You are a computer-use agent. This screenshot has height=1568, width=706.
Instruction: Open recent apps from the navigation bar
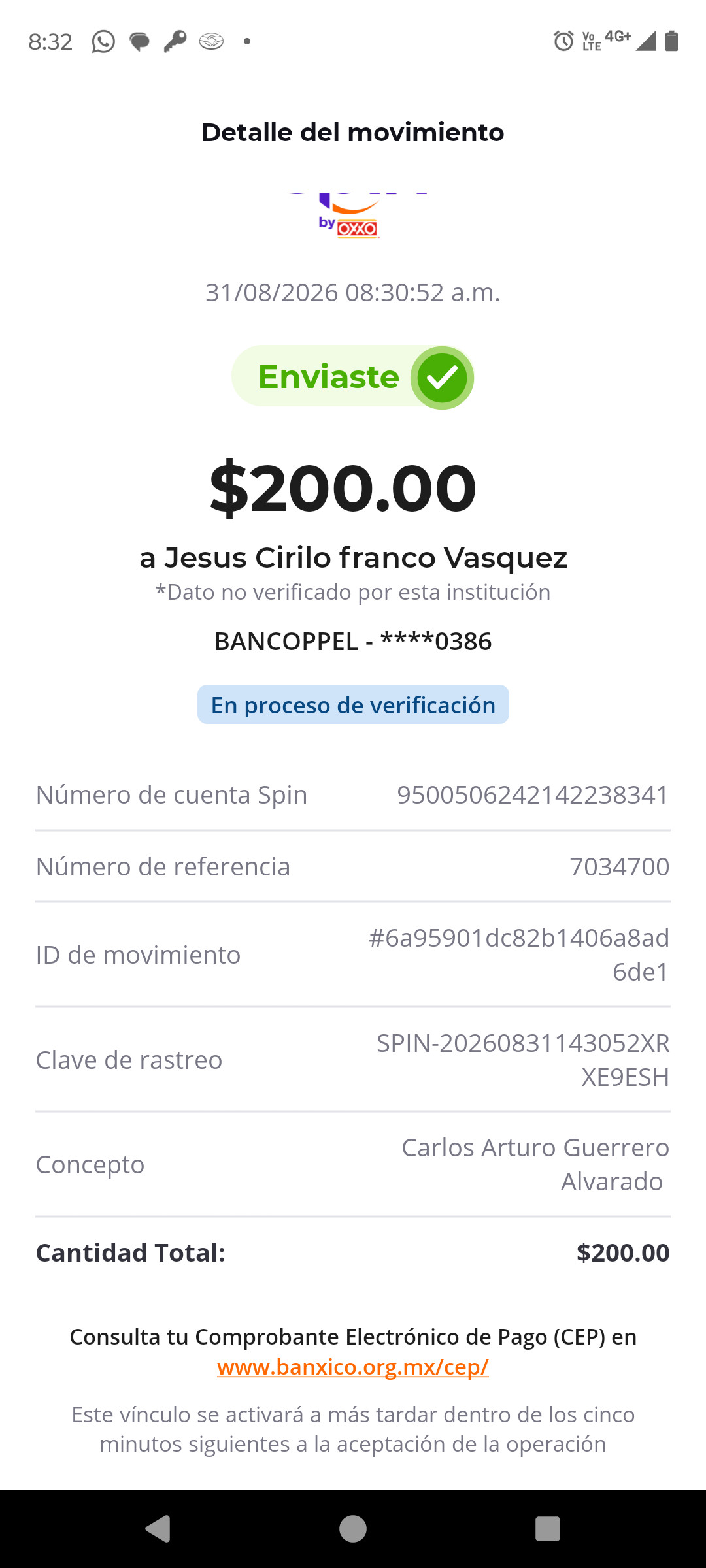tap(548, 1529)
